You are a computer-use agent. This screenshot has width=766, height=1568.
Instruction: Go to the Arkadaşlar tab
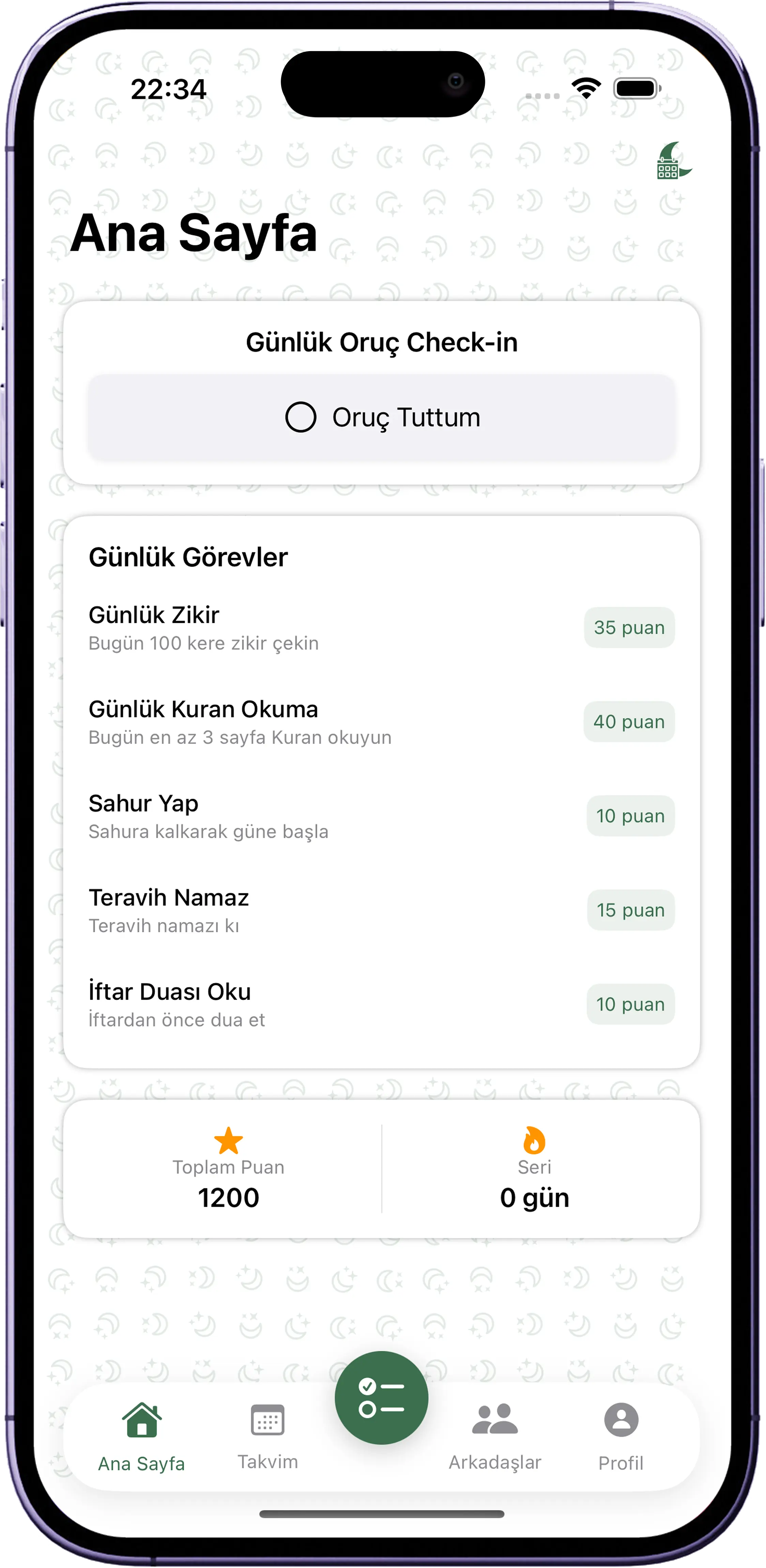tap(494, 1436)
